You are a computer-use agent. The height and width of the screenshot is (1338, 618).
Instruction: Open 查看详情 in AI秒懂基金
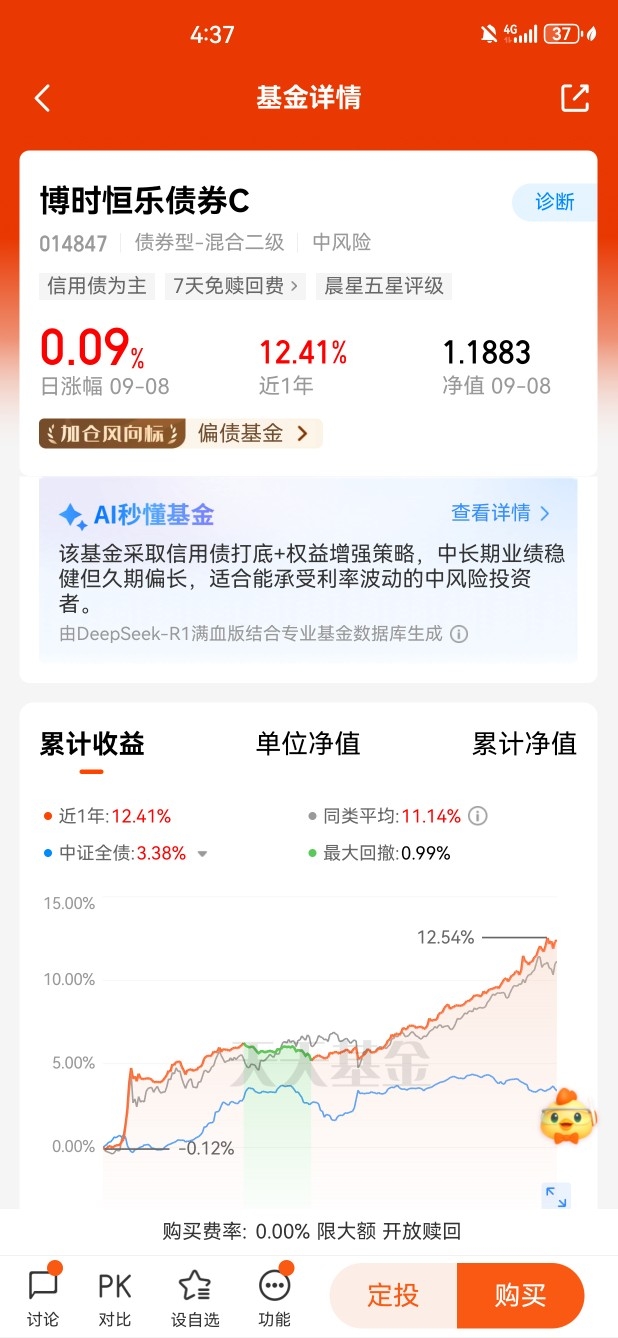(x=500, y=513)
